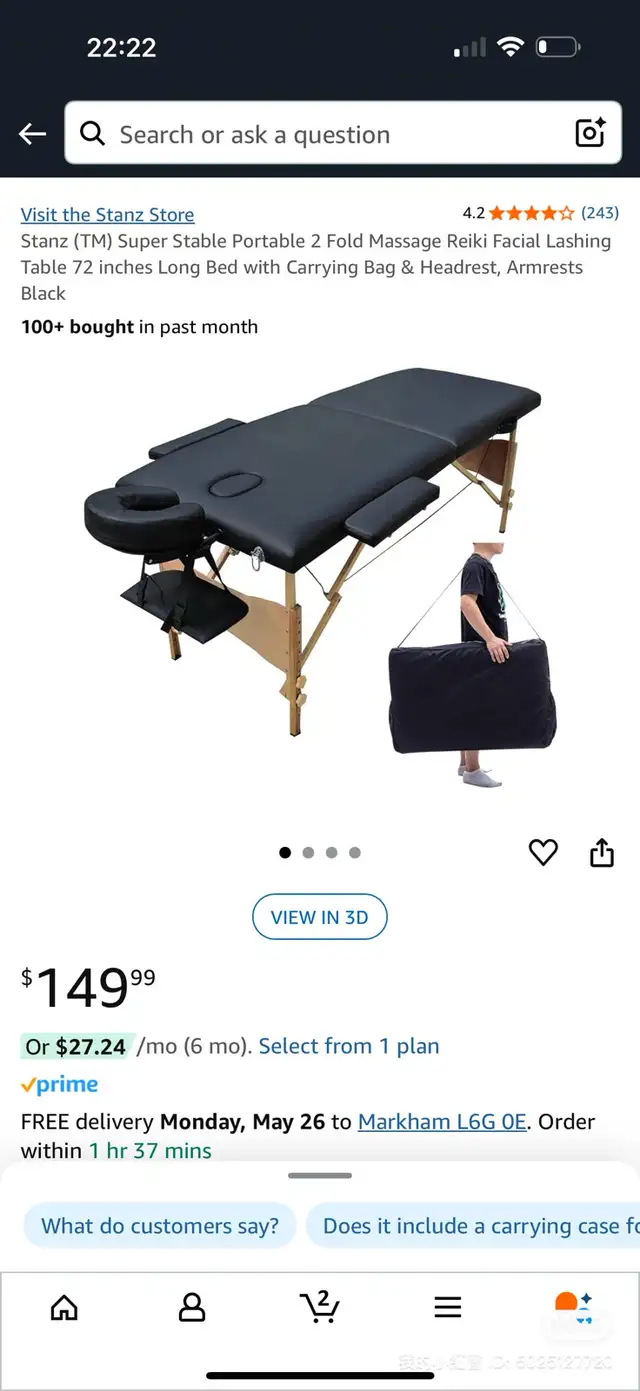Visit the Stanz Store link
The image size is (640, 1391).
pos(107,214)
